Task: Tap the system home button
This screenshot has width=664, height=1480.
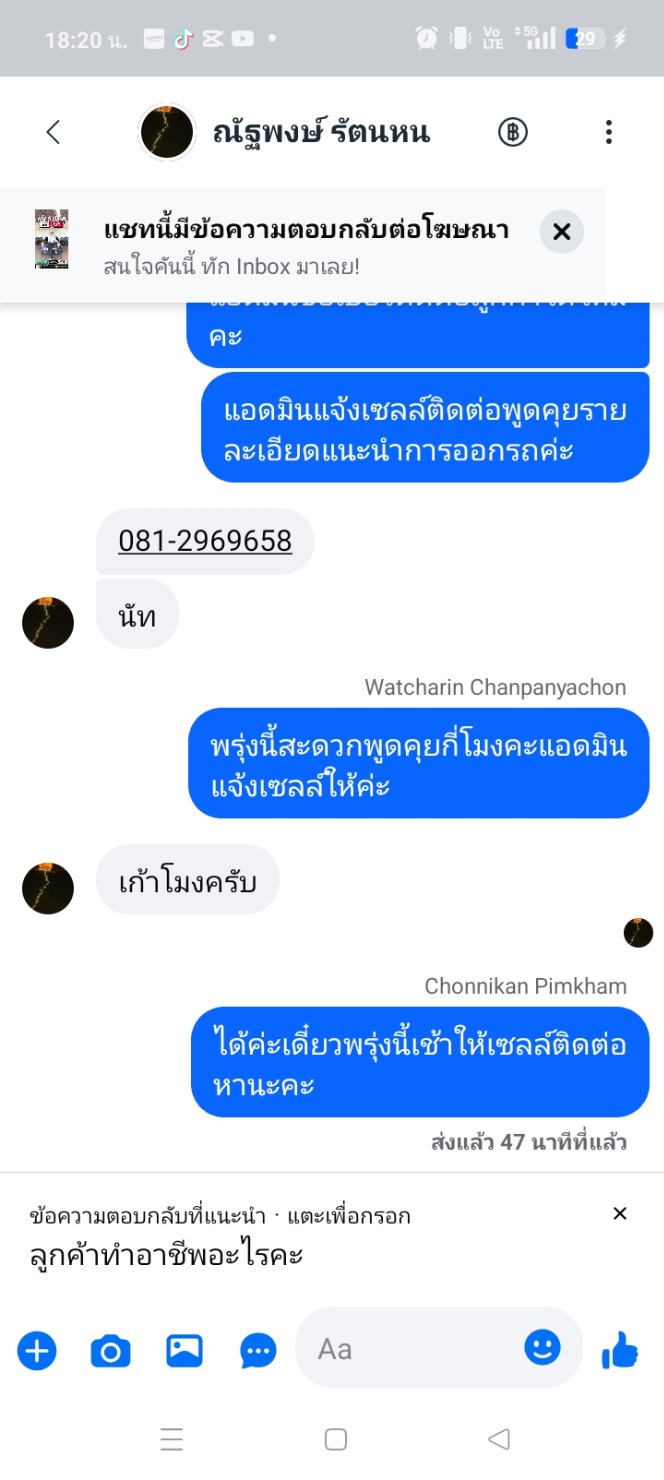Action: pos(336,1440)
